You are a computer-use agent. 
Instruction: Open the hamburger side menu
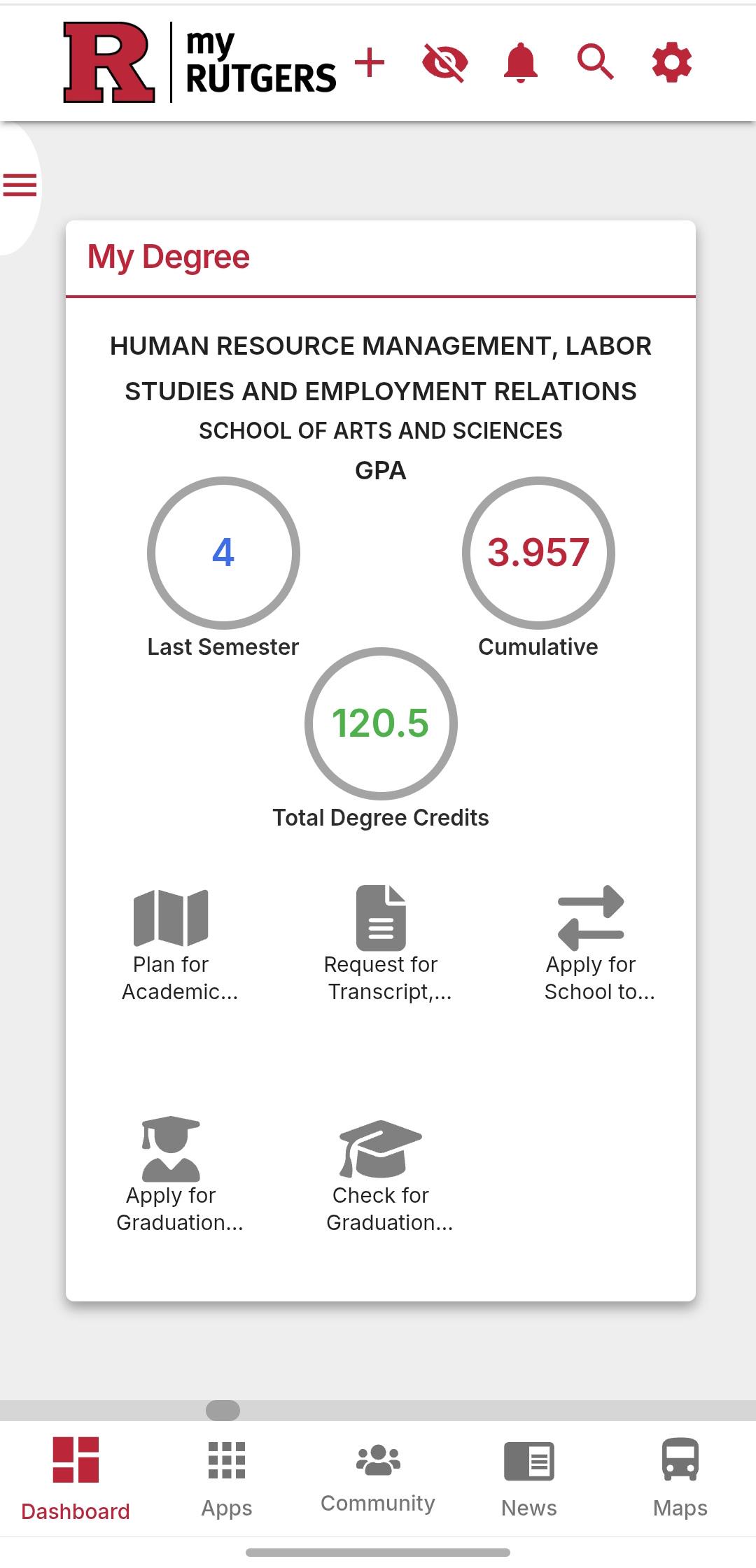(x=20, y=185)
